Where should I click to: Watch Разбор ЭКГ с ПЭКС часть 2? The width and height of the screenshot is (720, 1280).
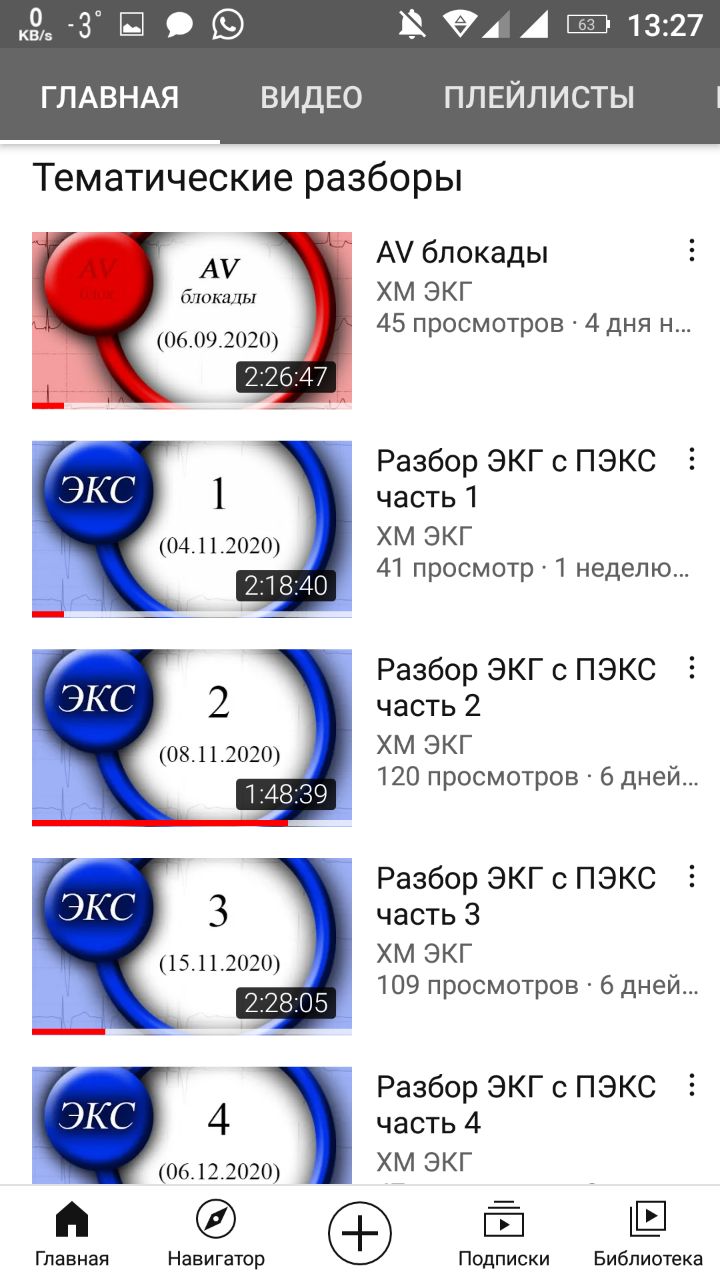[192, 737]
